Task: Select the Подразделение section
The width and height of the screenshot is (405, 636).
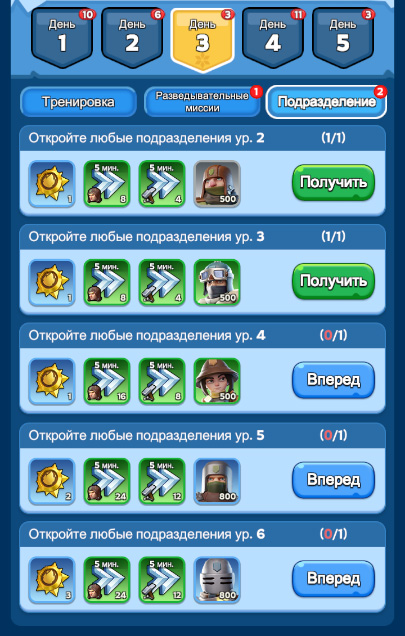Action: coord(326,102)
